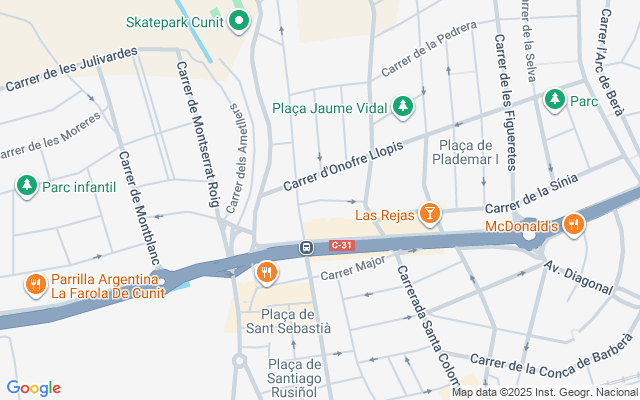Screen dimensions: 640x400
Task: Tap the Parc infantil marker
Action: point(26,186)
